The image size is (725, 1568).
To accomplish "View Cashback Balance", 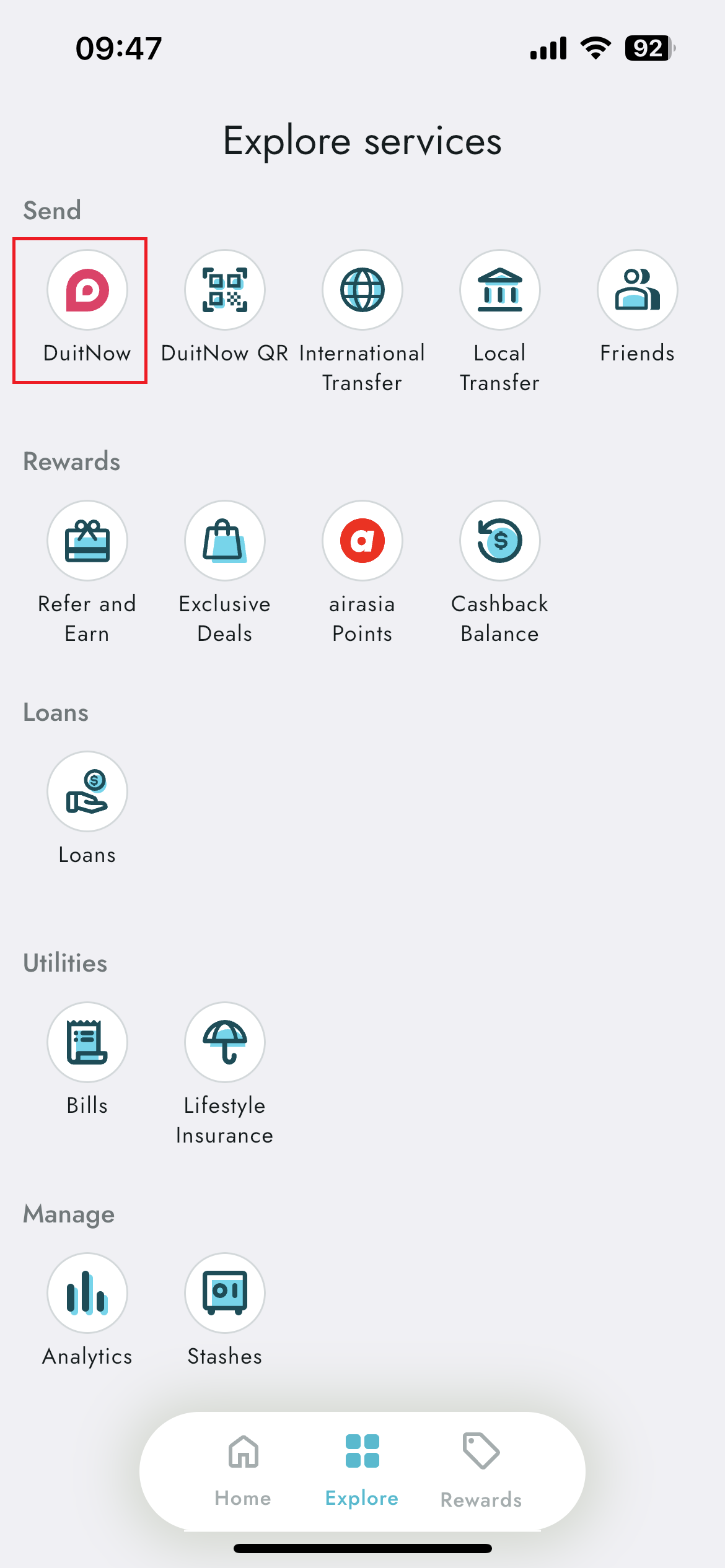I will (x=500, y=541).
